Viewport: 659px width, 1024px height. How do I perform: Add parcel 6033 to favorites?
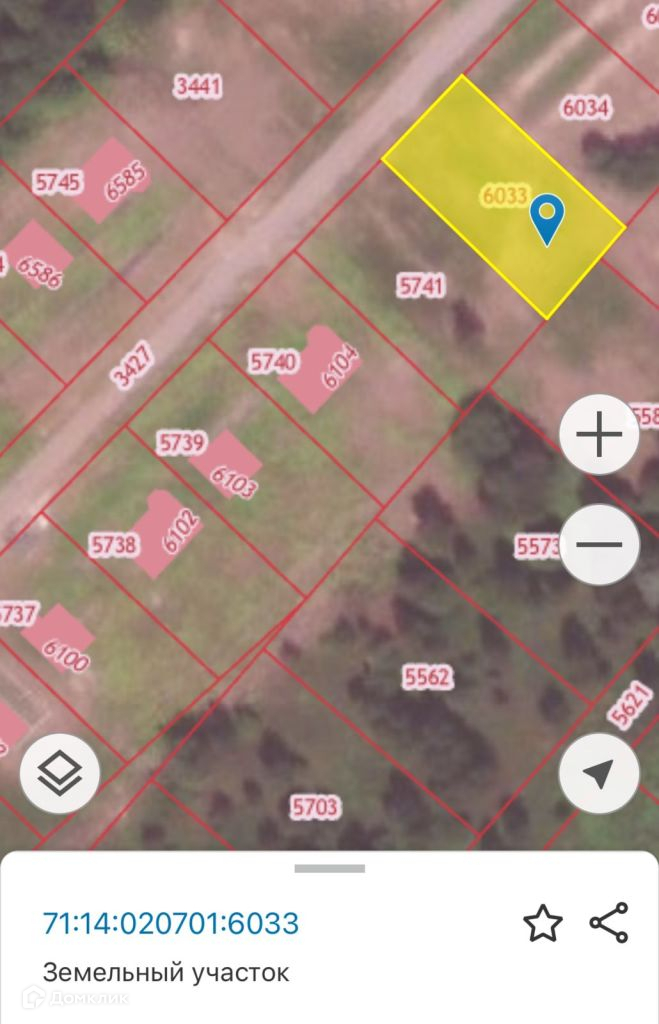pos(543,923)
